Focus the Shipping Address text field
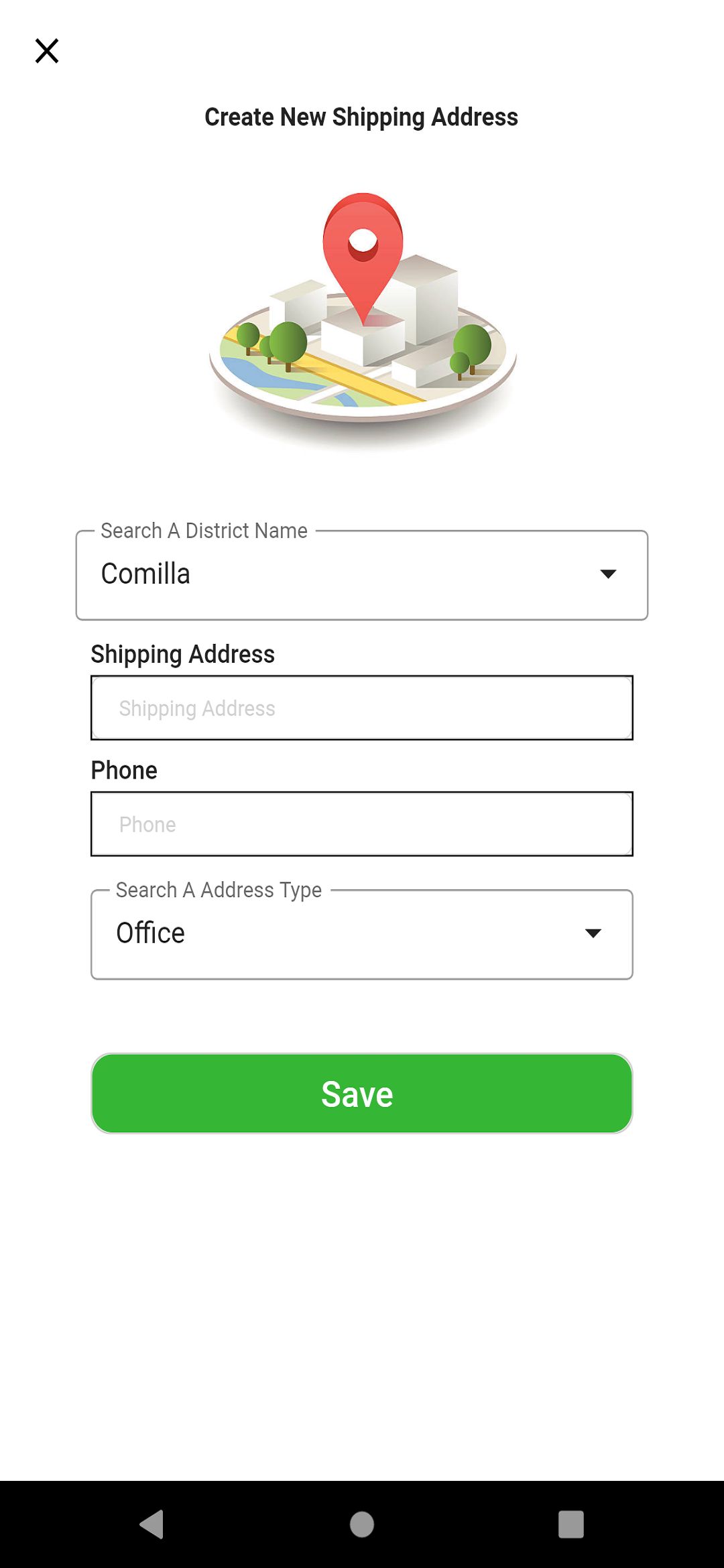 click(x=361, y=708)
